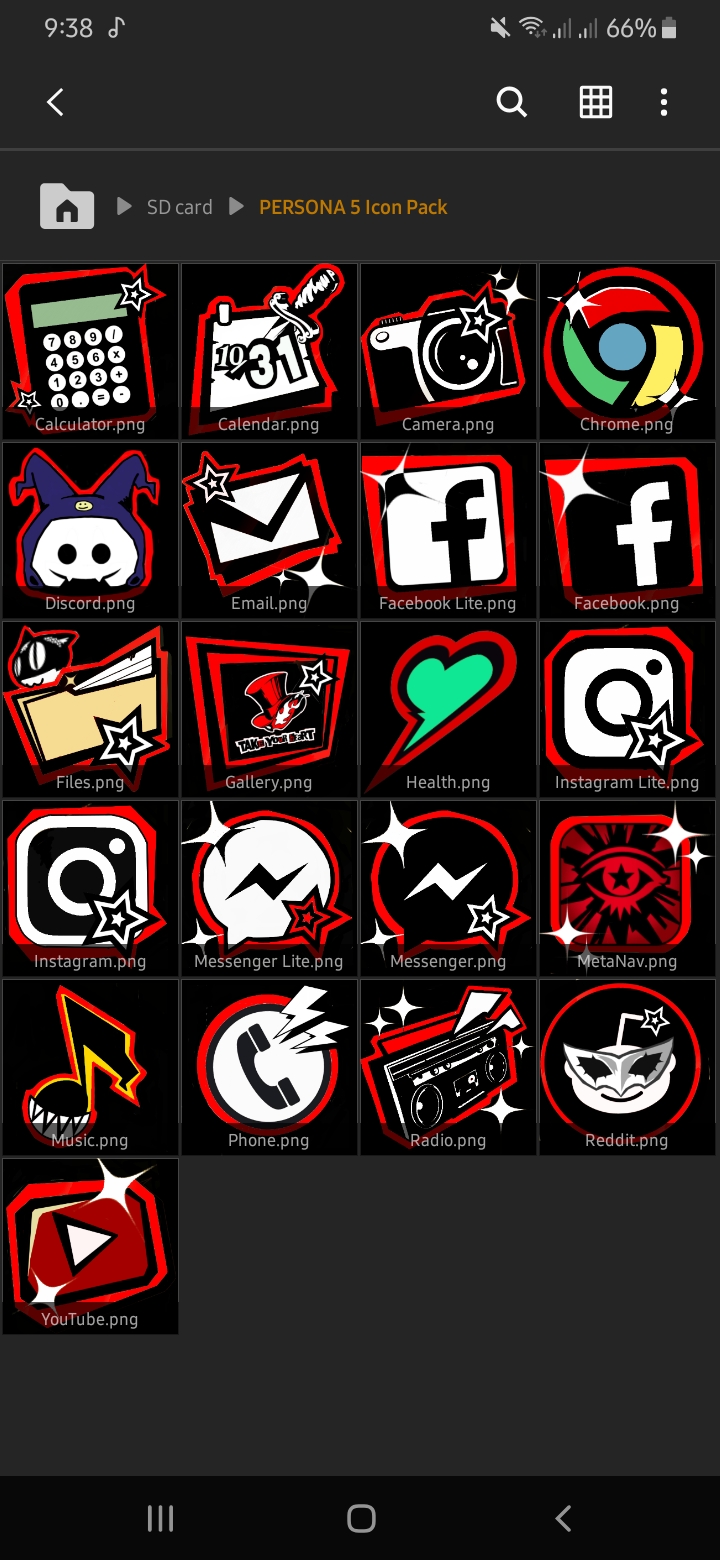720x1560 pixels.
Task: View Messenger Lite.png file
Action: 269,887
